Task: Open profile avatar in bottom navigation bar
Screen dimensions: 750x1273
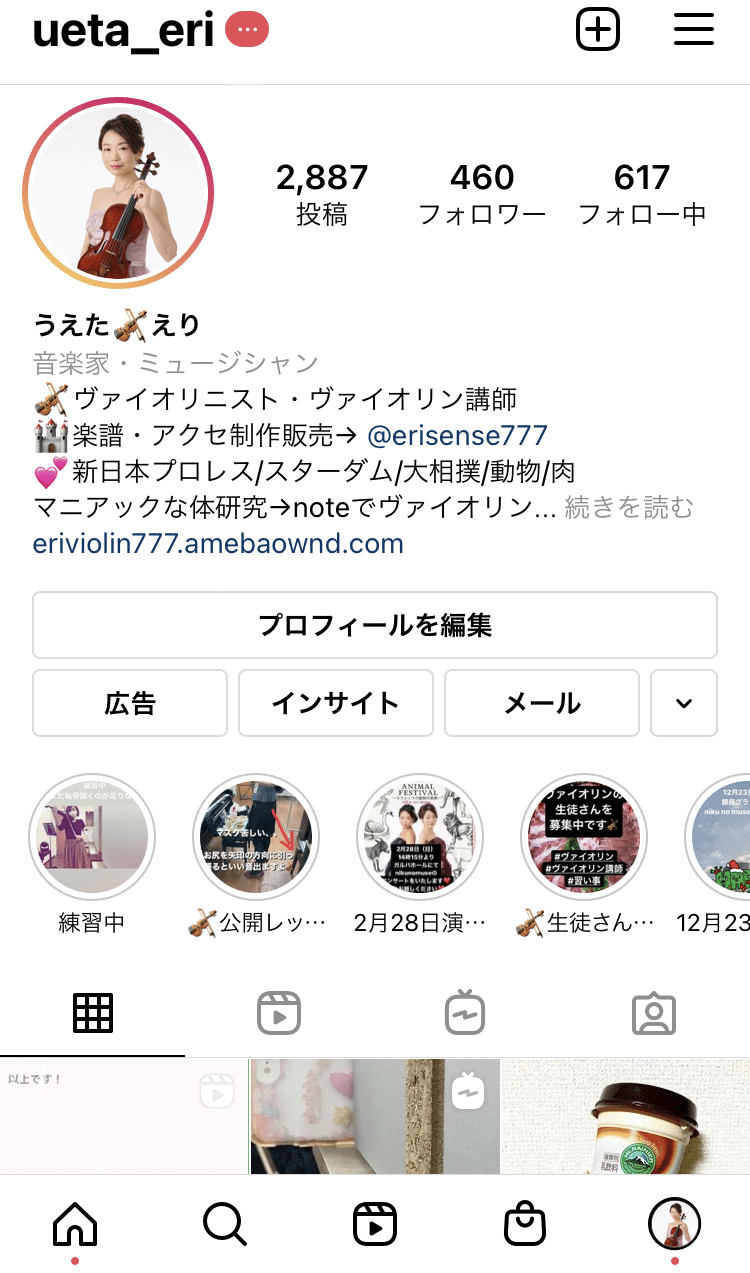Action: coord(675,1222)
